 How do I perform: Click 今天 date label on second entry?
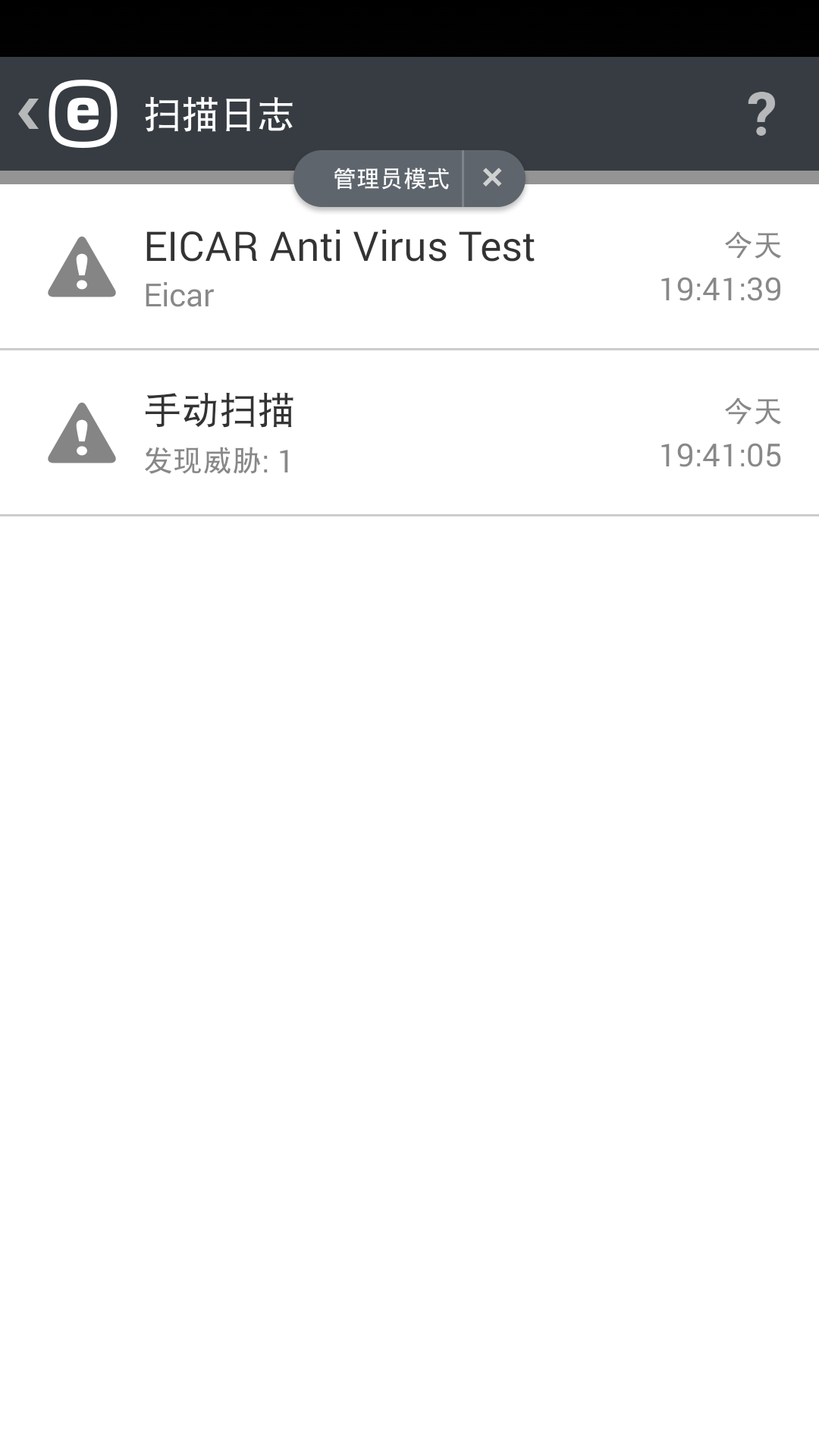coord(752,412)
